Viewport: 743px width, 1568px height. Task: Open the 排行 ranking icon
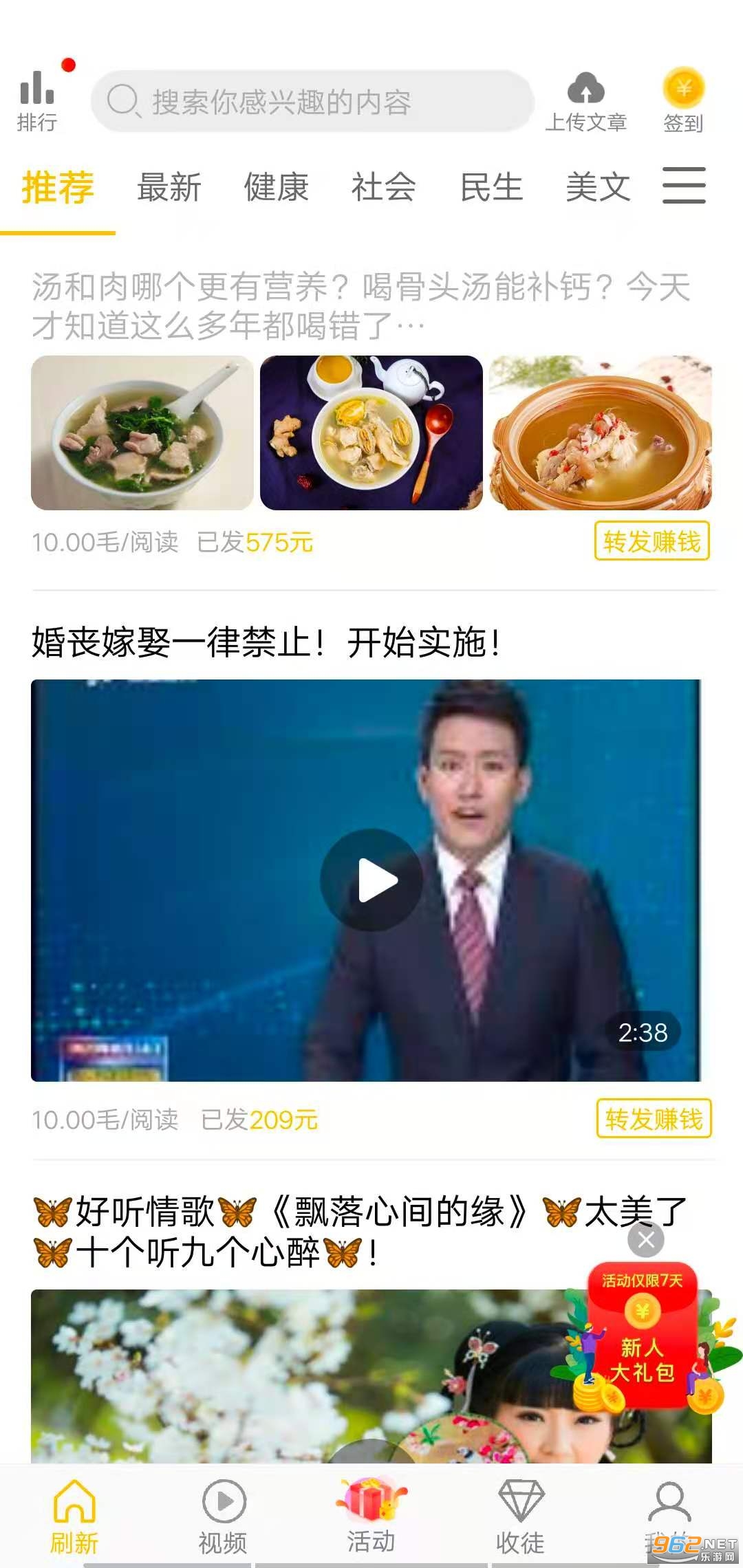[x=37, y=100]
